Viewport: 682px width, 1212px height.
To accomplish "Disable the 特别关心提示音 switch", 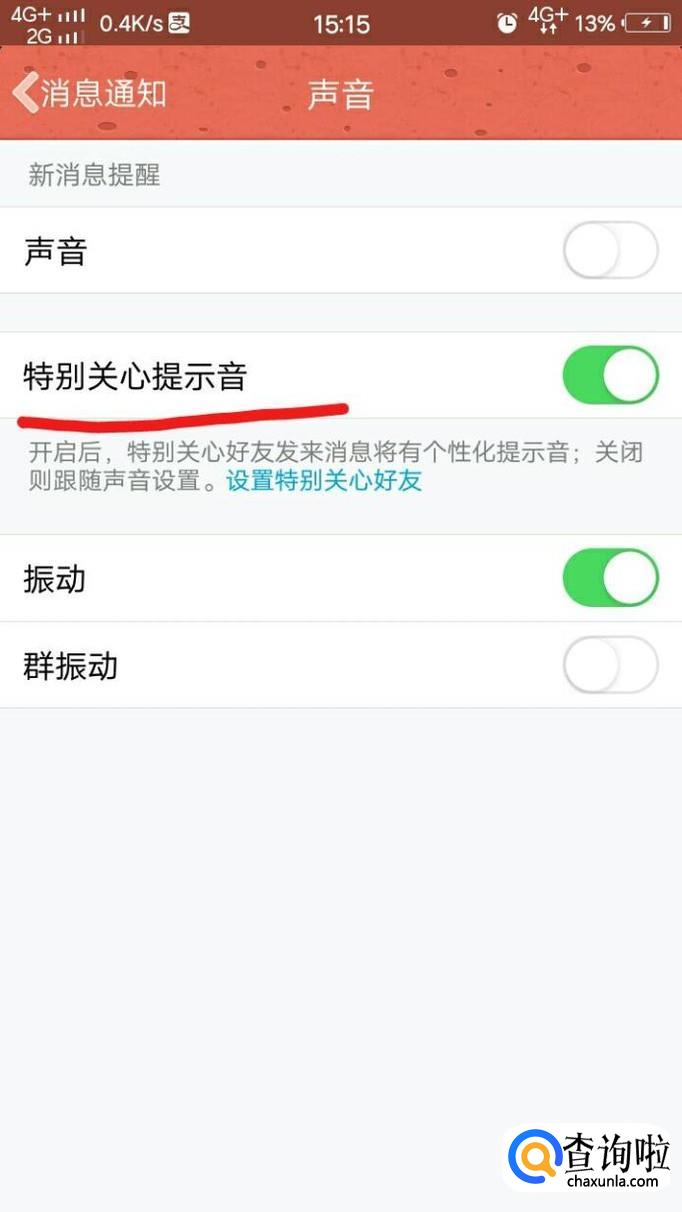I will click(x=611, y=376).
